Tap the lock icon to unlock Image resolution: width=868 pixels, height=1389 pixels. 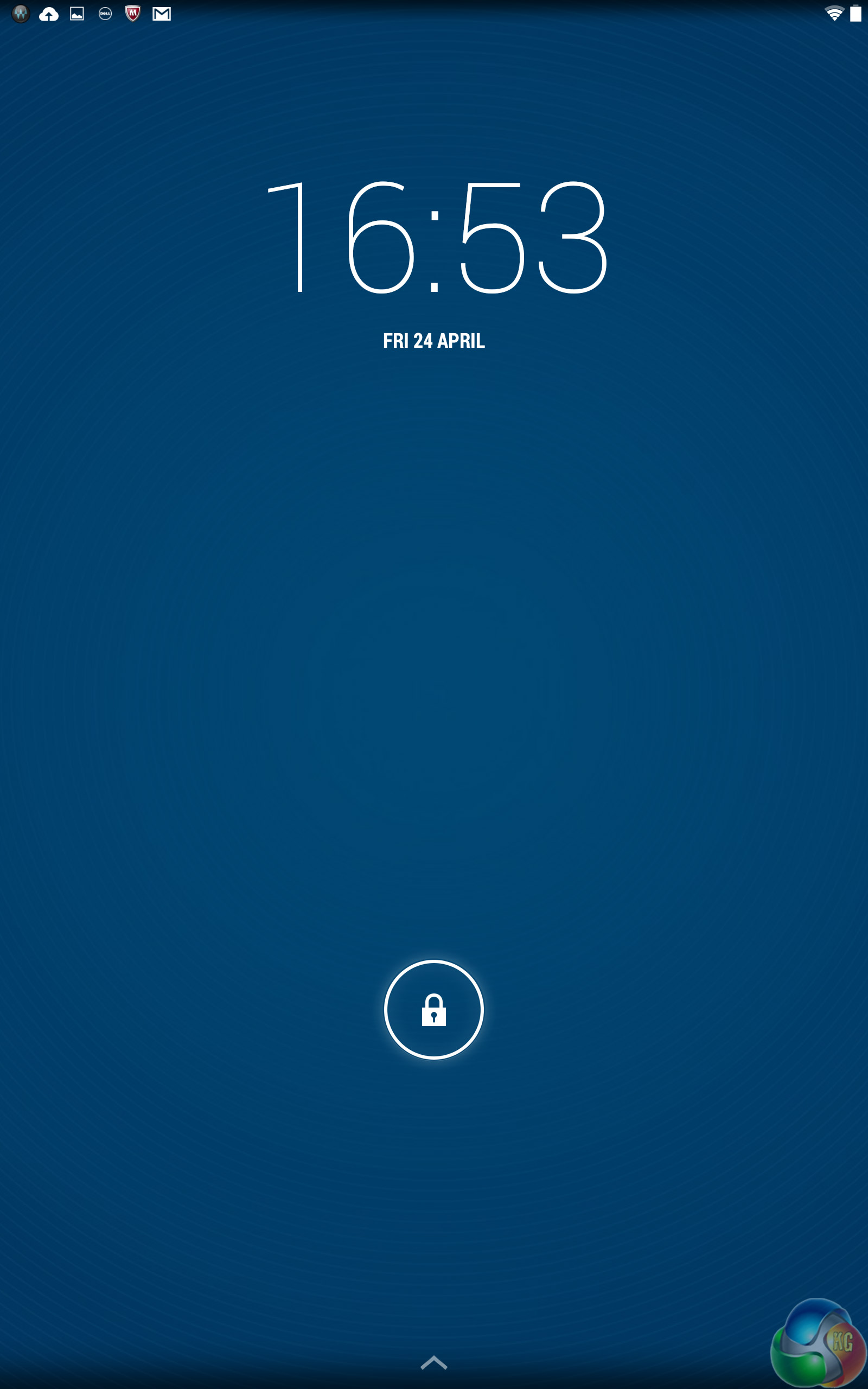pos(433,1009)
